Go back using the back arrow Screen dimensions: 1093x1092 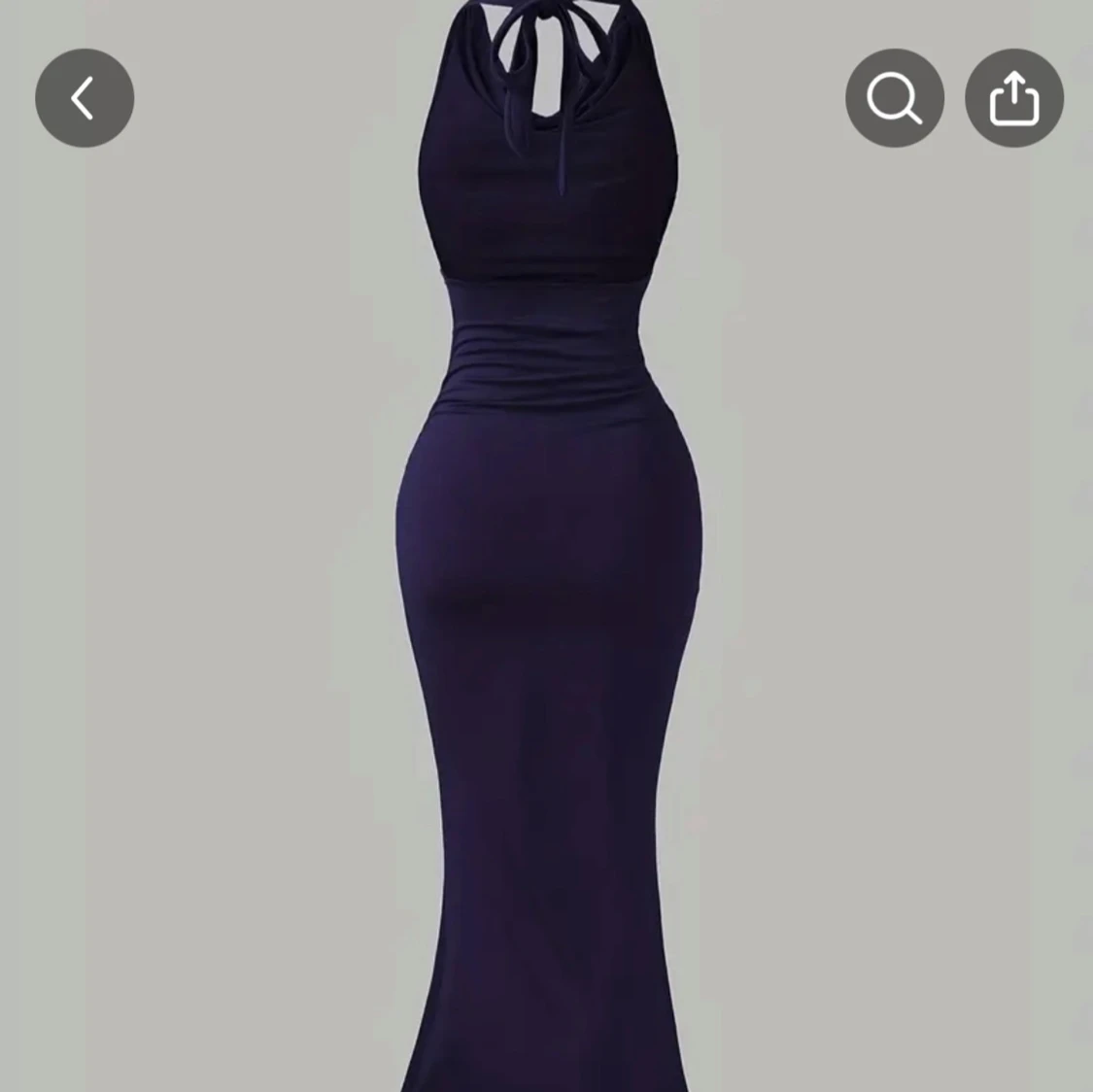tap(85, 98)
